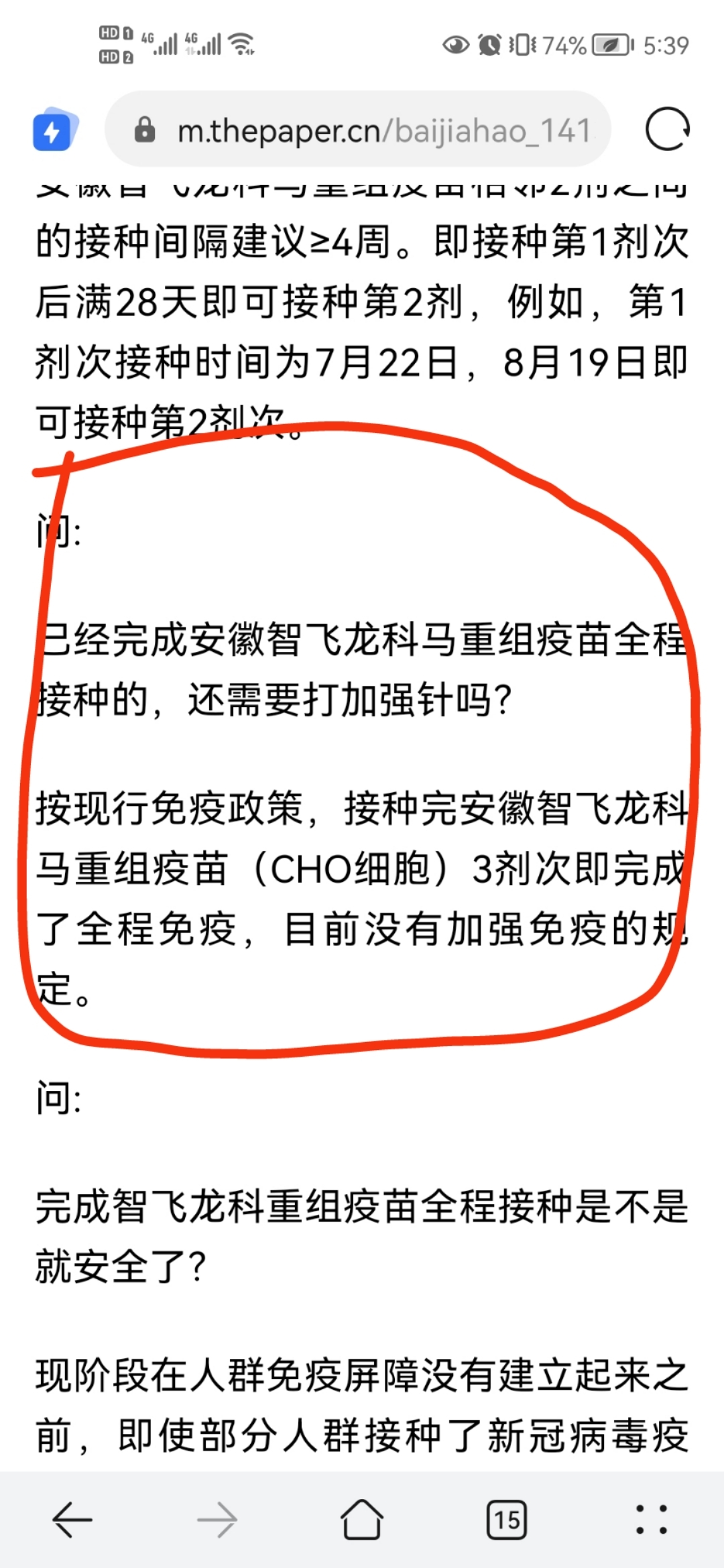Screen dimensions: 724x1568
Task: Tap the blue lightning icon
Action: [x=53, y=130]
